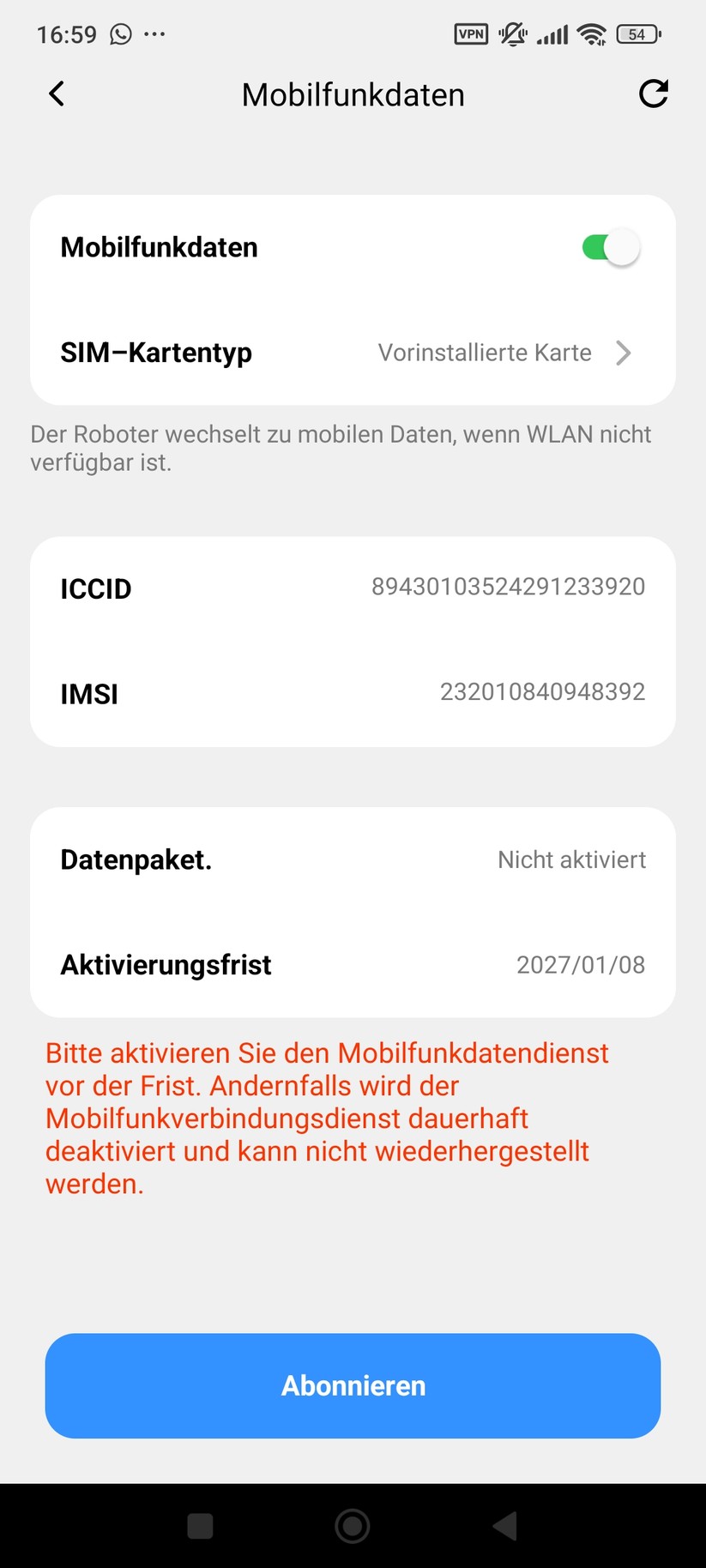Refresh the mobile data information

[x=653, y=93]
